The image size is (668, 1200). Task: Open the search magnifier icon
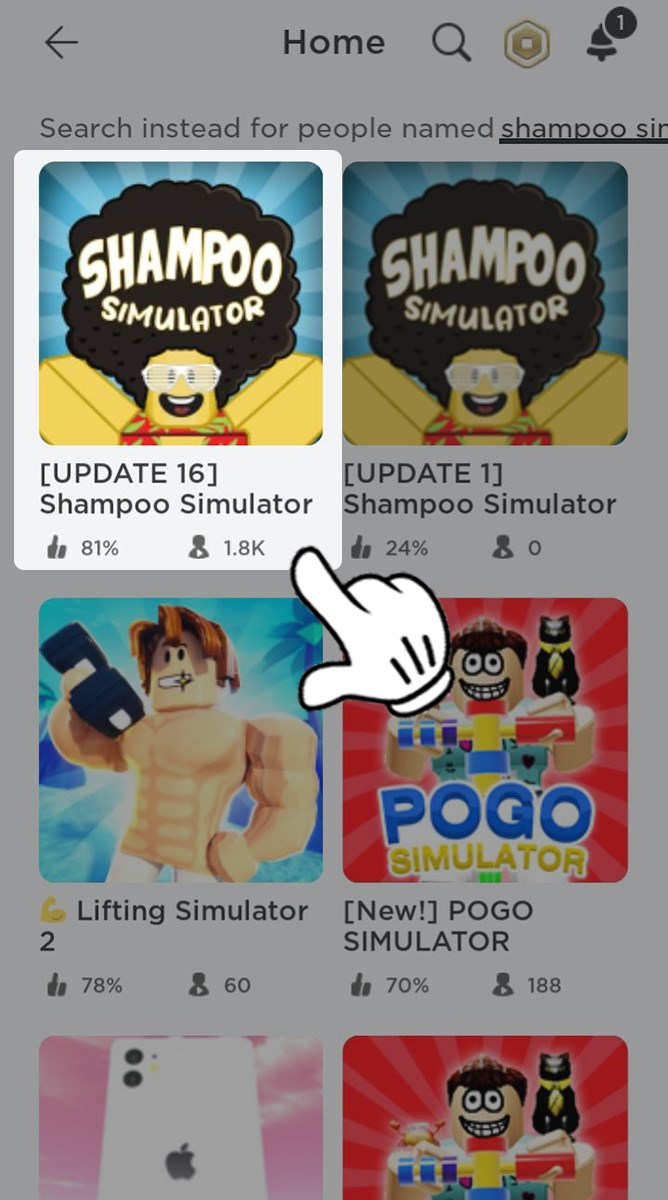pyautogui.click(x=451, y=43)
